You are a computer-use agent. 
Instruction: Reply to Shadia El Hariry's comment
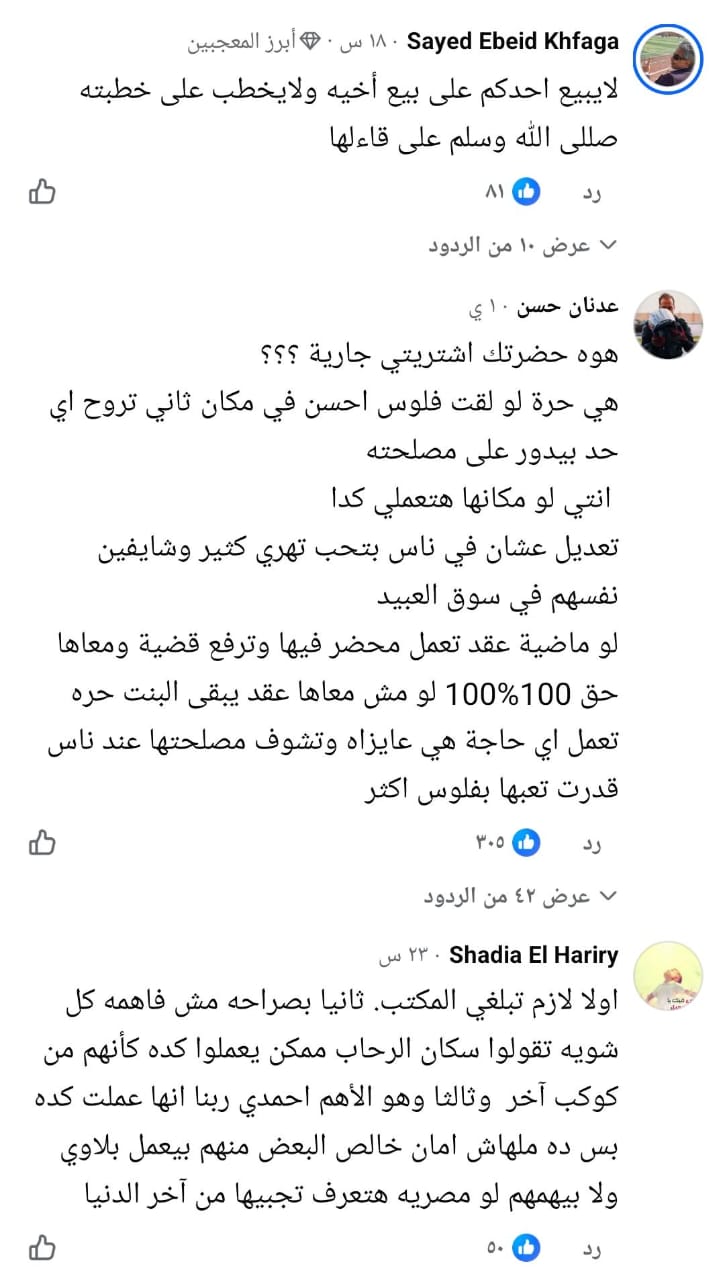(x=592, y=1248)
